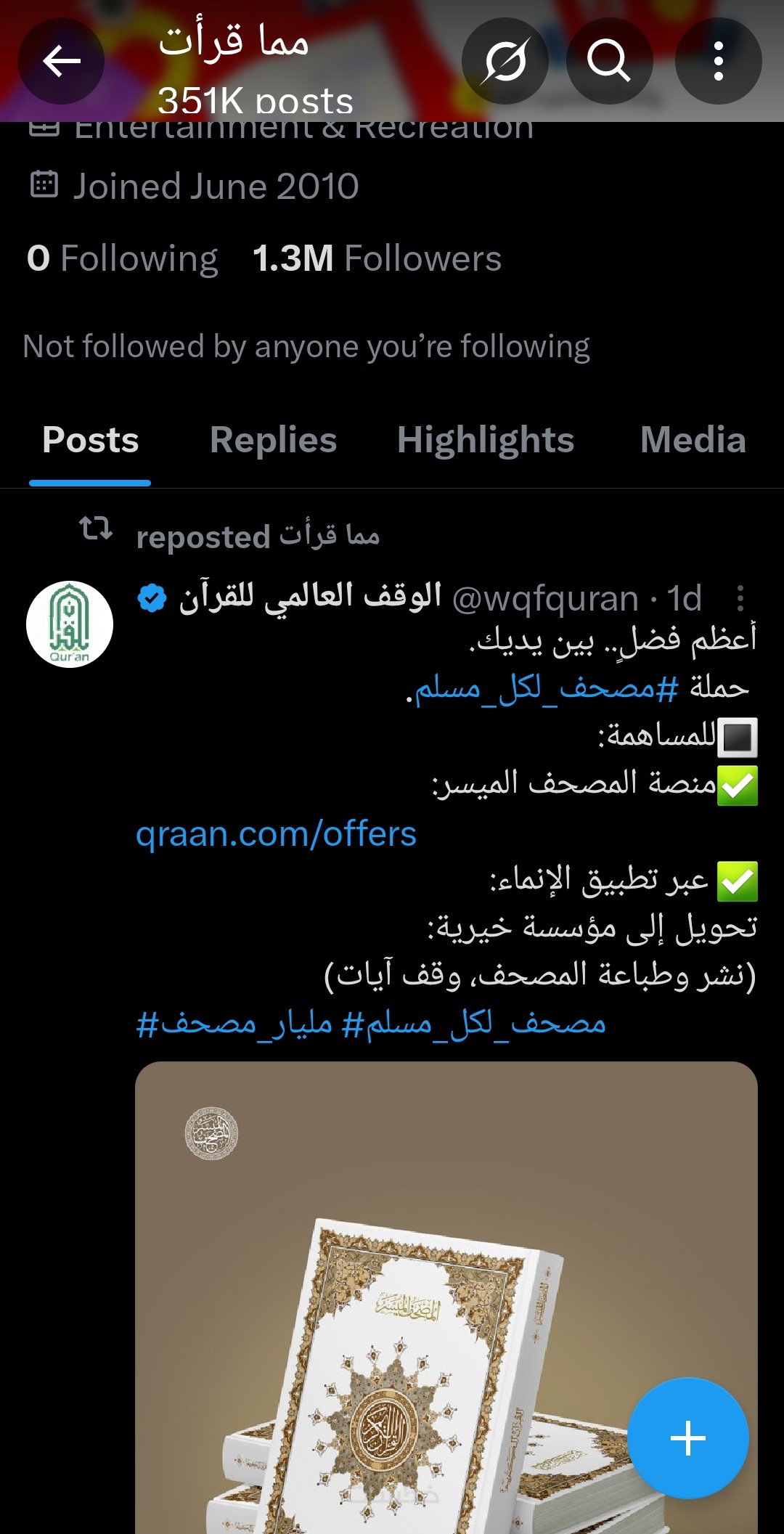This screenshot has height=1534, width=784.
Task: Open the @wqfquran profile avatar
Action: (70, 624)
